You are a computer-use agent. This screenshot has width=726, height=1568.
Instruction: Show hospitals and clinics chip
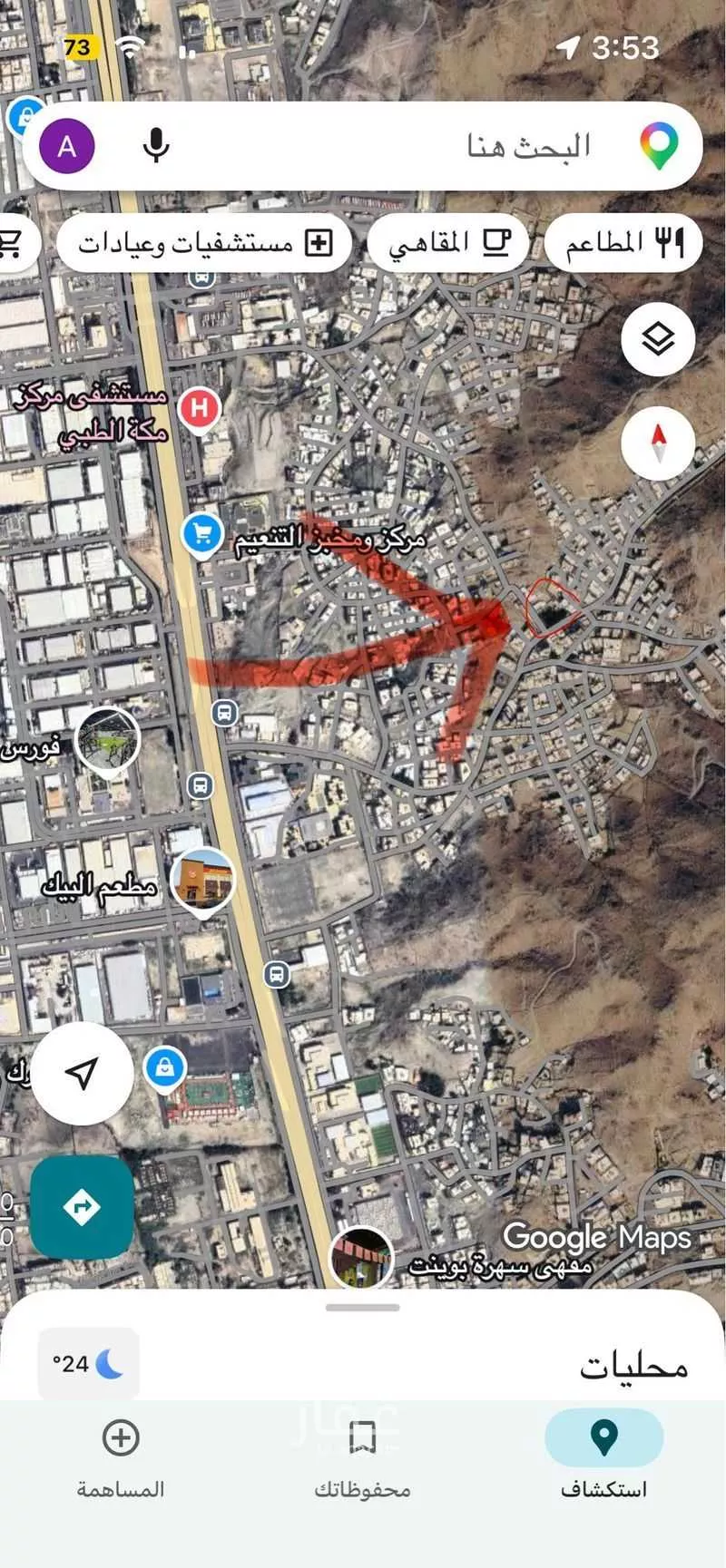204,242
